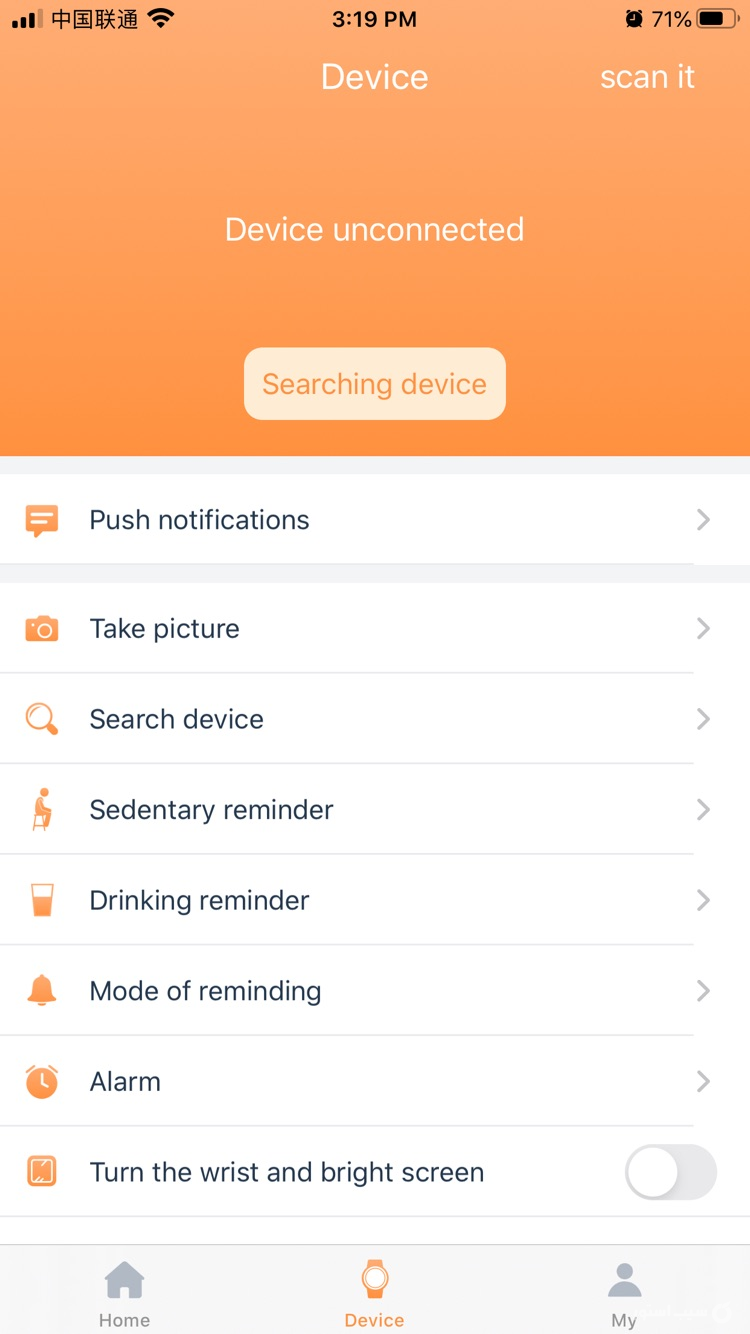Switch to the My tab
Screen dimensions: 750x1334
coord(624,1290)
